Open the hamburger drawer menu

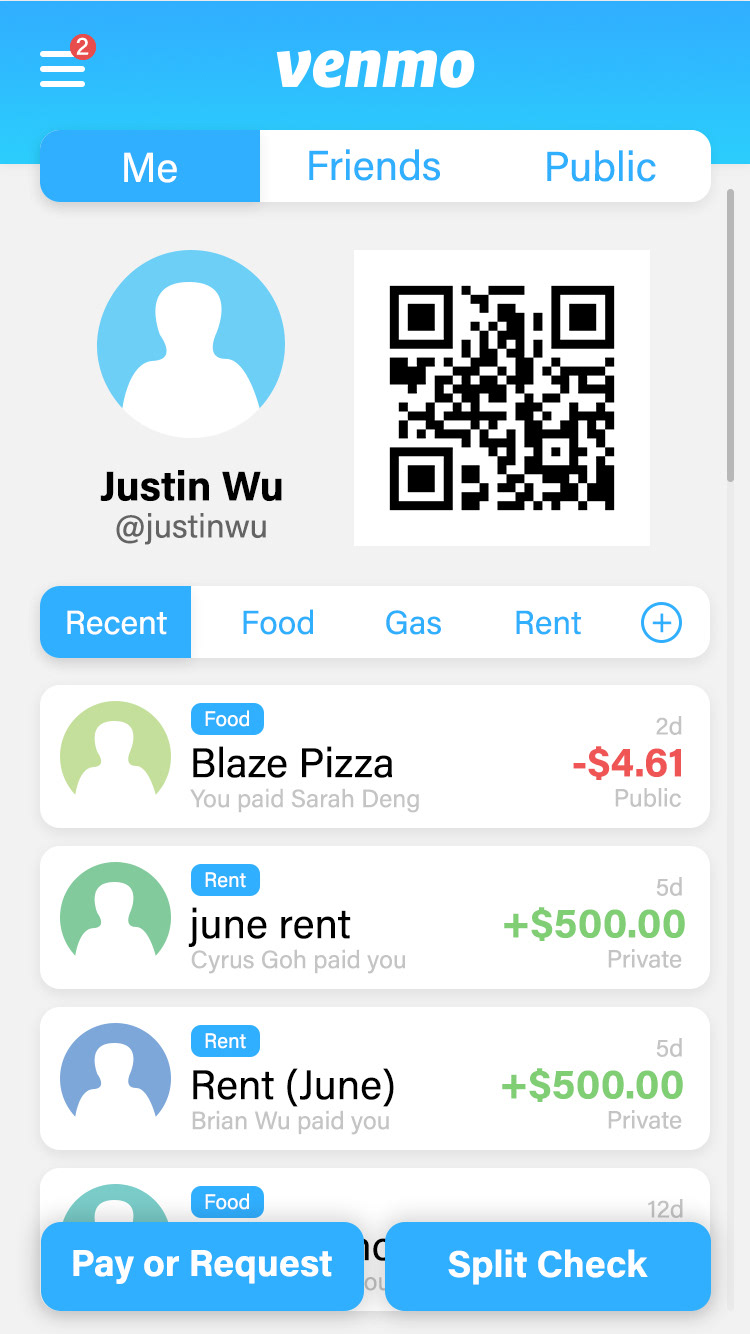click(63, 69)
